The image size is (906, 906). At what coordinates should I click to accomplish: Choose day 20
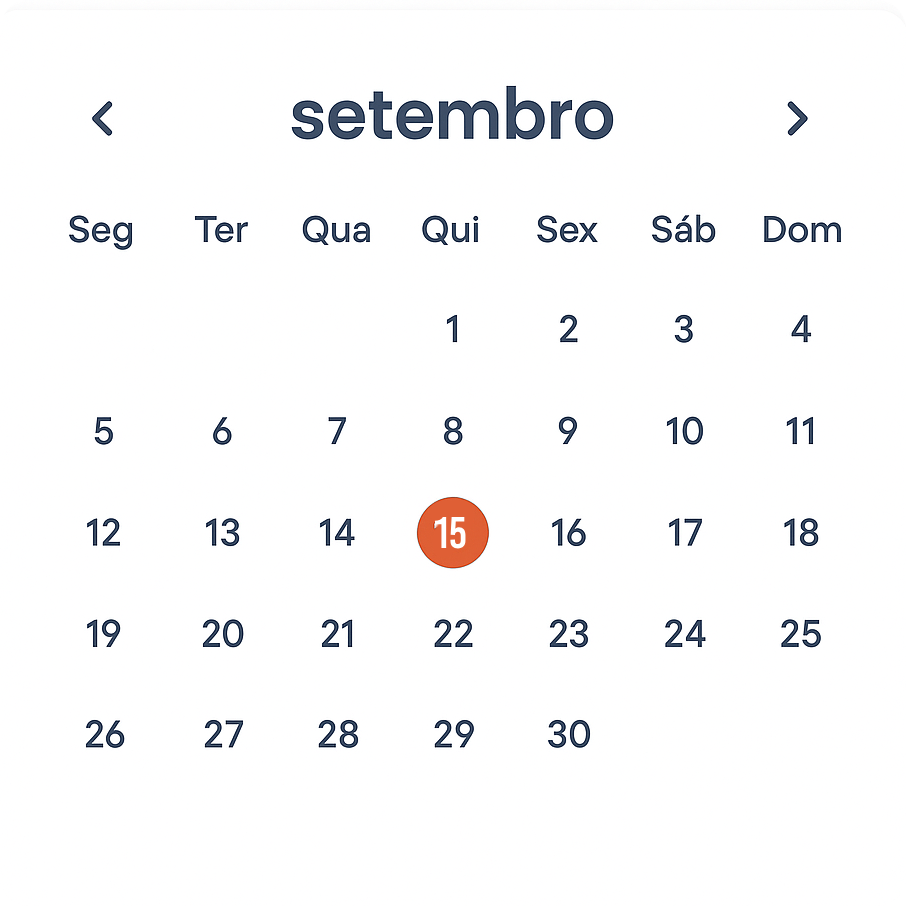tap(222, 634)
